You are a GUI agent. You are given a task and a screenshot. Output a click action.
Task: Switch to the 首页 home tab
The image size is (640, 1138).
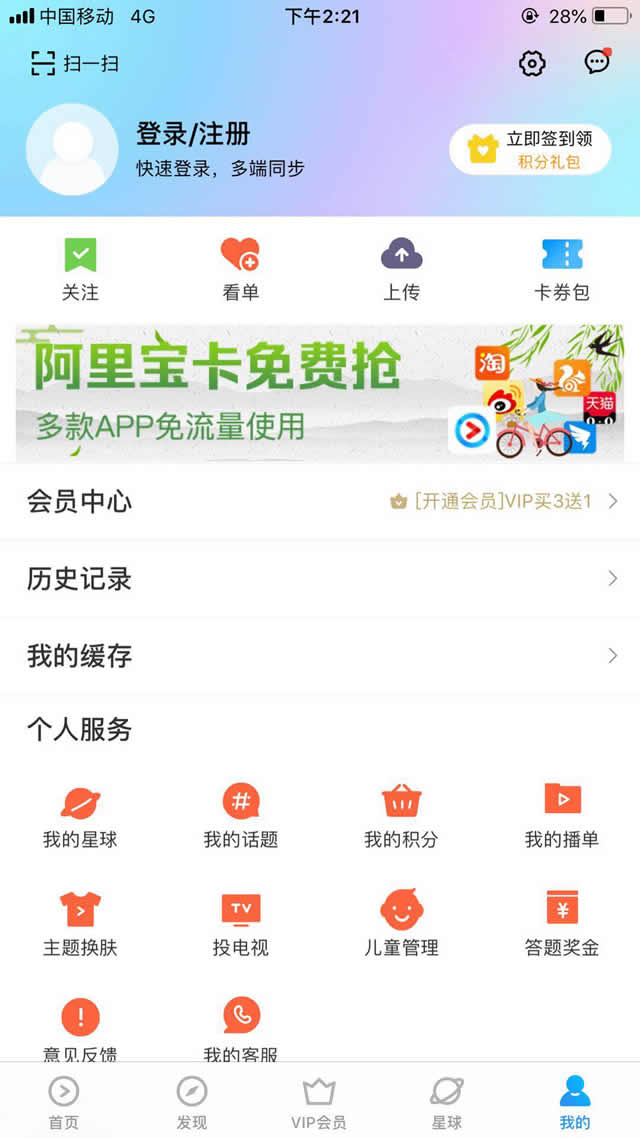tap(64, 1102)
